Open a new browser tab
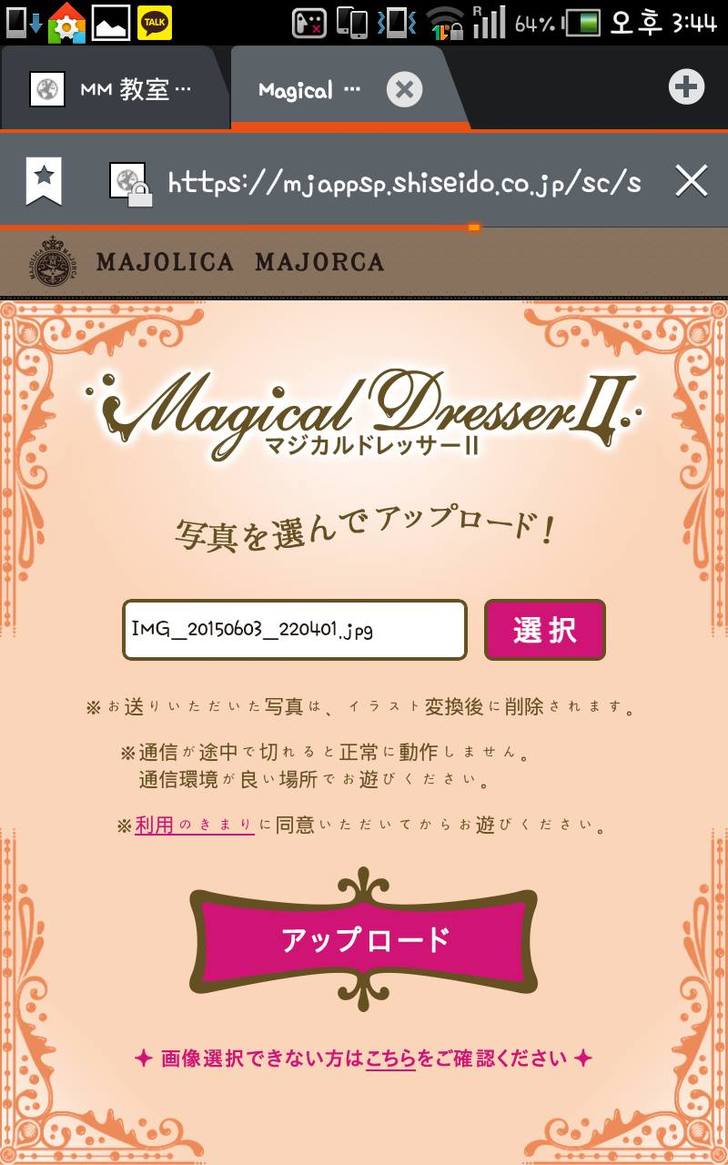728x1165 pixels. coord(686,88)
